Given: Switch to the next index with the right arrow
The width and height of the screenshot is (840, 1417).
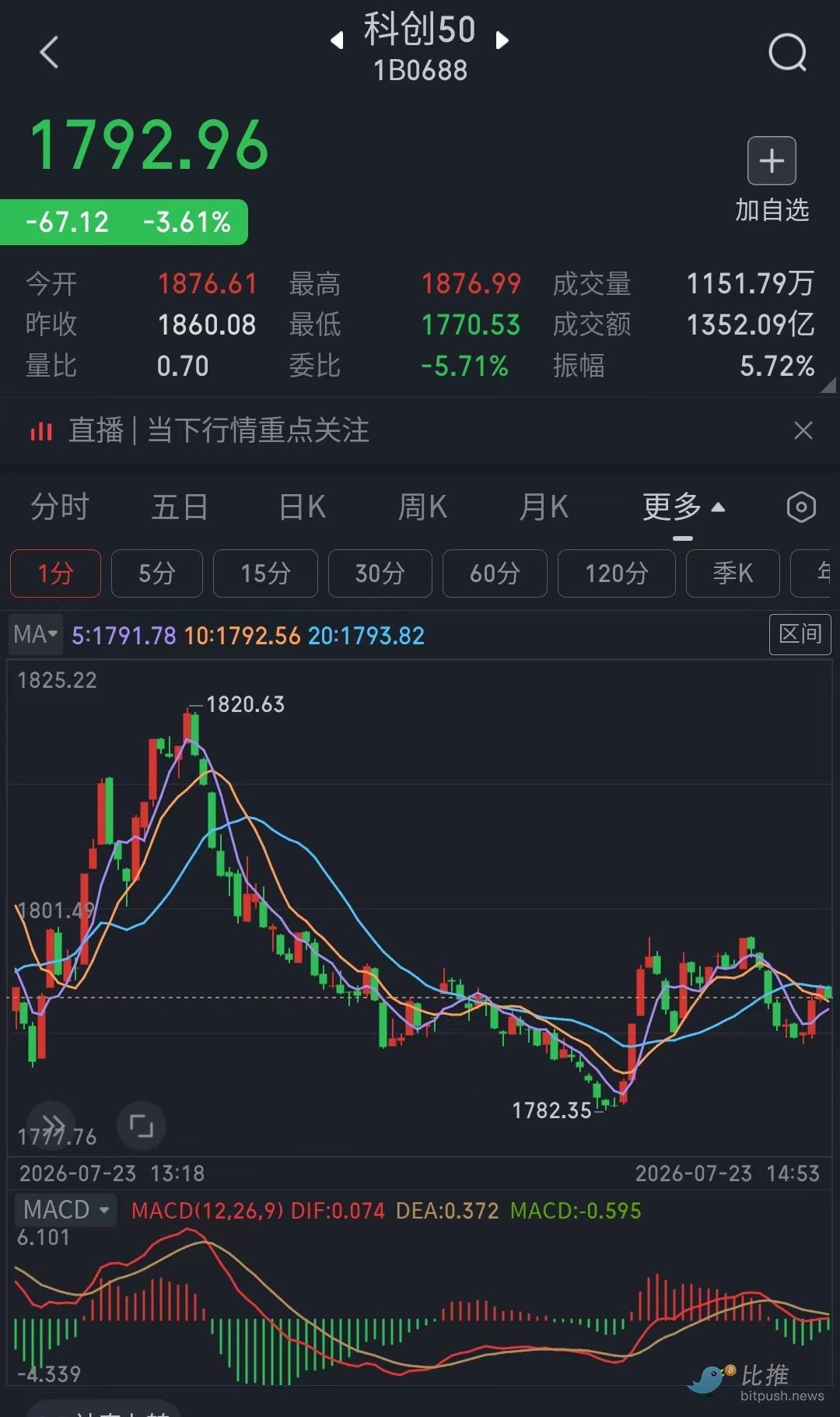Looking at the screenshot, I should click(502, 40).
